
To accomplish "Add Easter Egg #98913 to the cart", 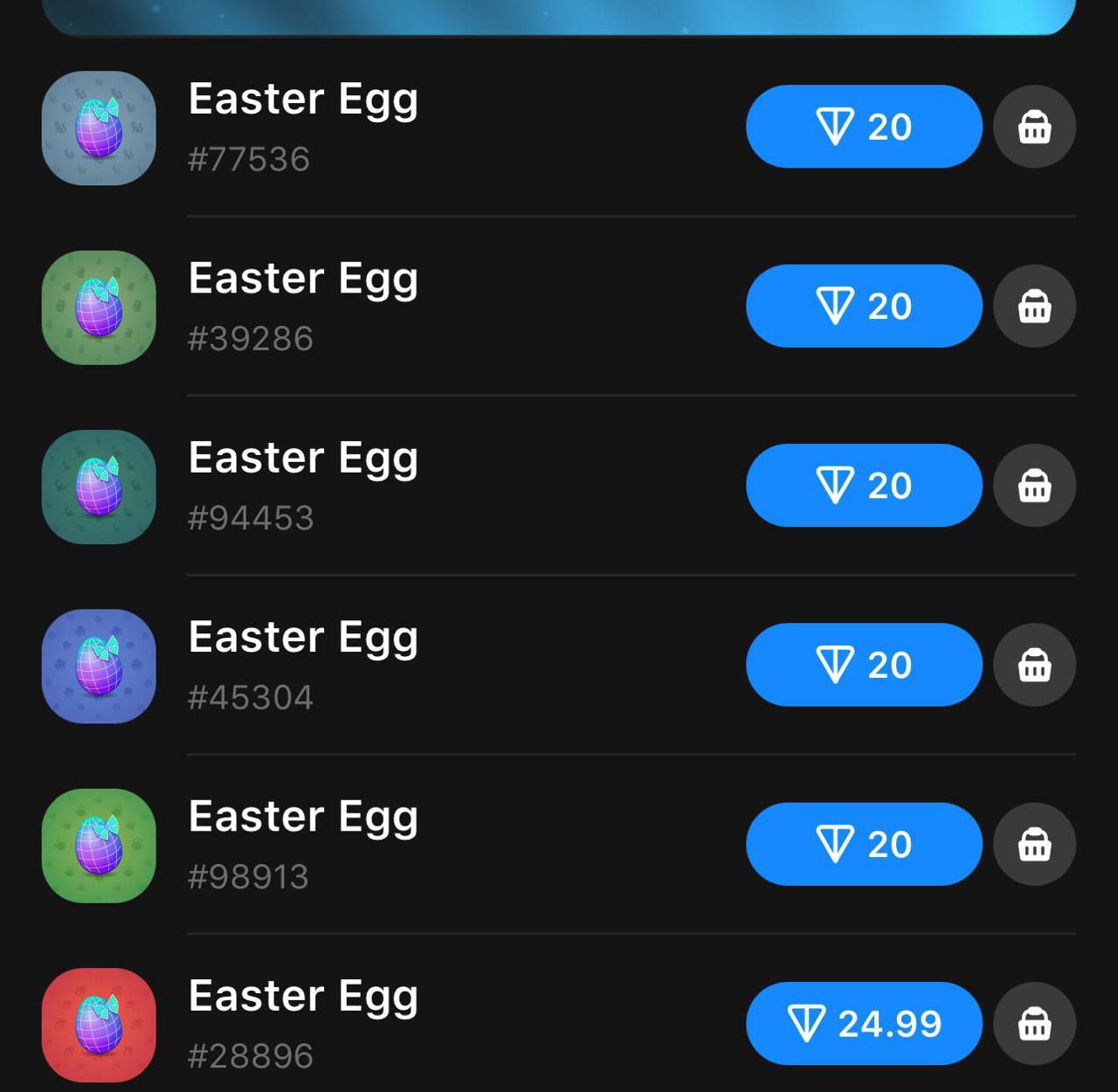I will point(1034,844).
